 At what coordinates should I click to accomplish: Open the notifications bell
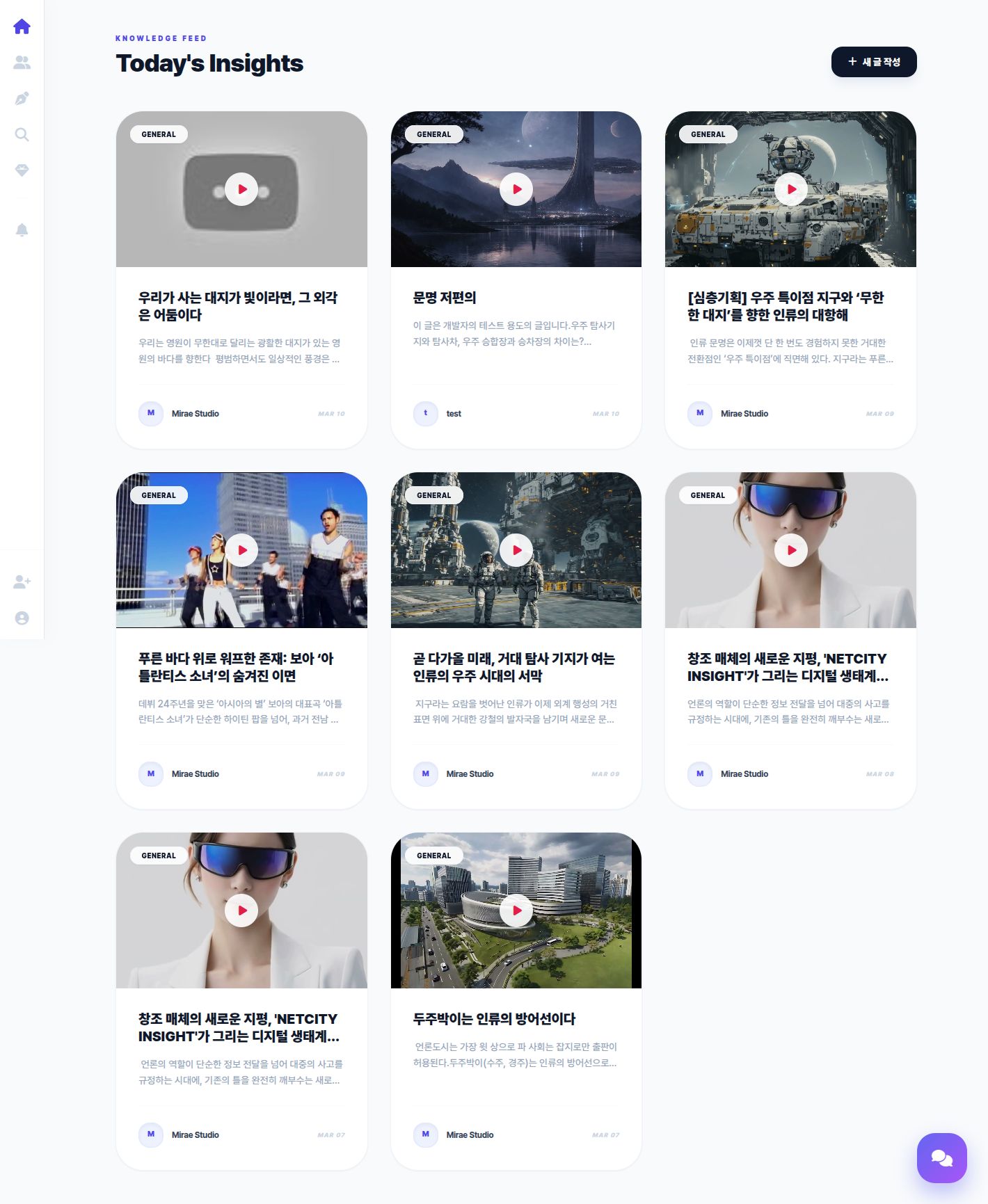22,230
